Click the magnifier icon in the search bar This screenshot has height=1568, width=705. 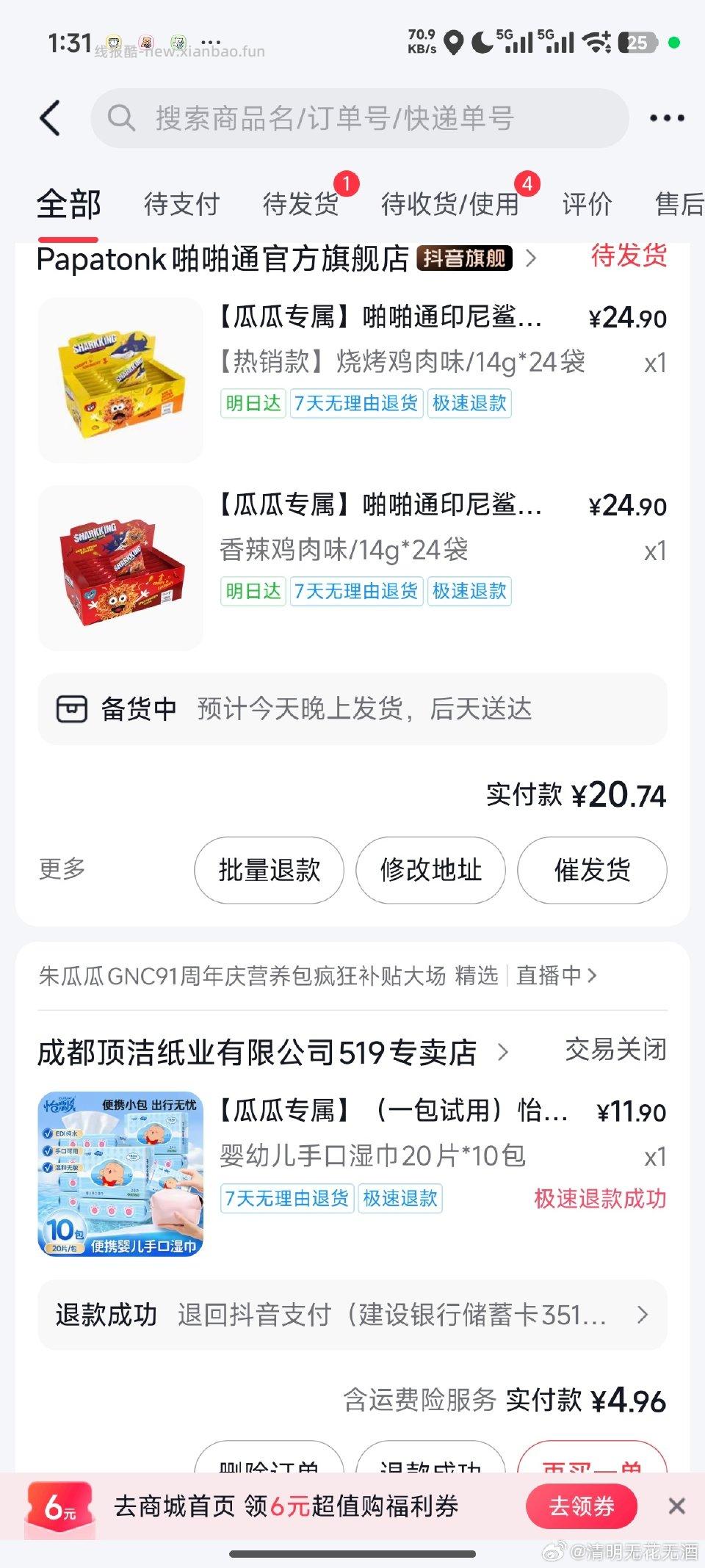(123, 117)
